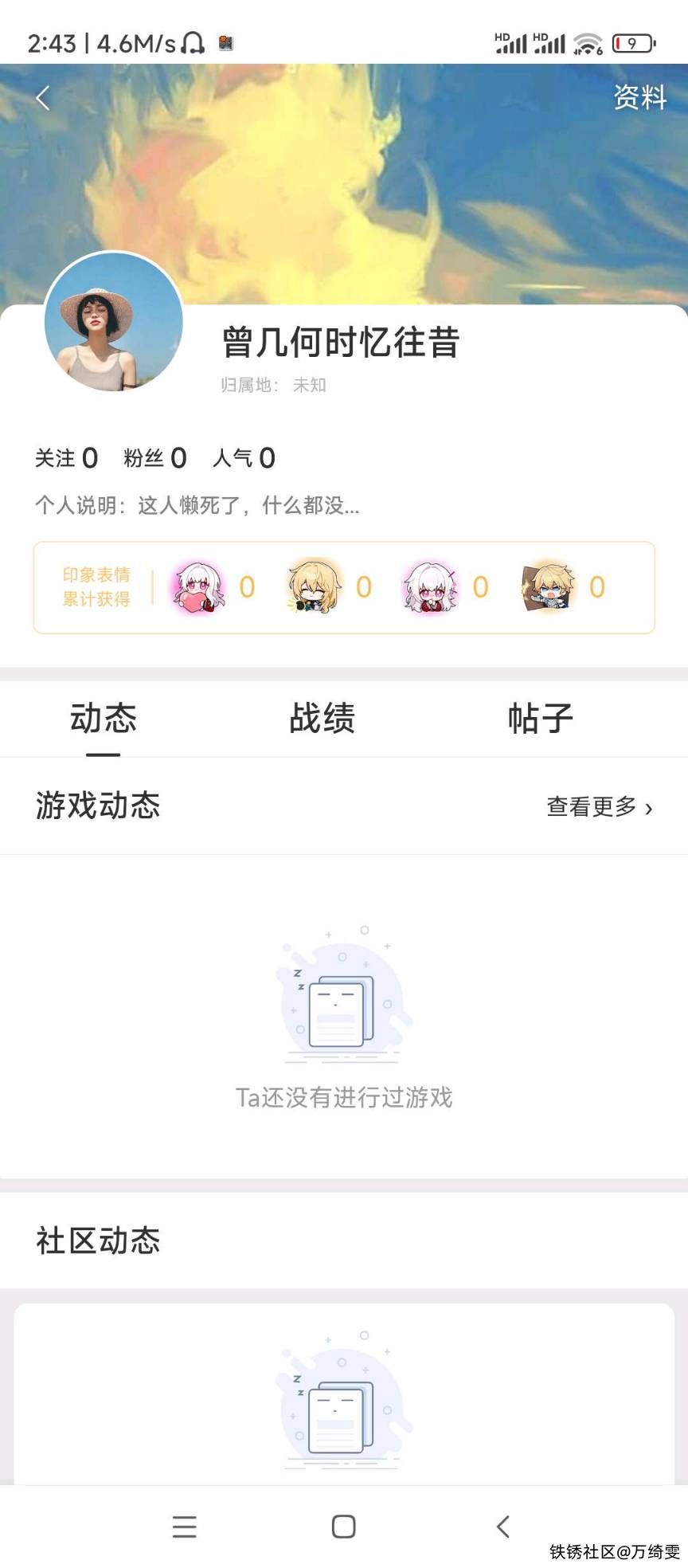
Task: Open the 关注 following list
Action: pos(66,458)
